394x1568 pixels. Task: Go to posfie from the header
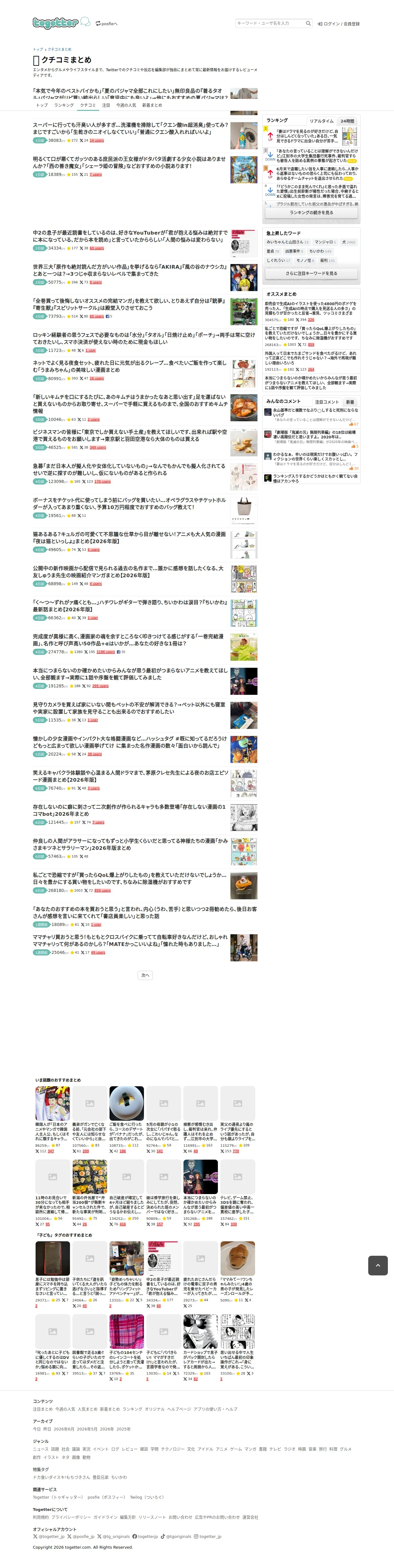[106, 24]
